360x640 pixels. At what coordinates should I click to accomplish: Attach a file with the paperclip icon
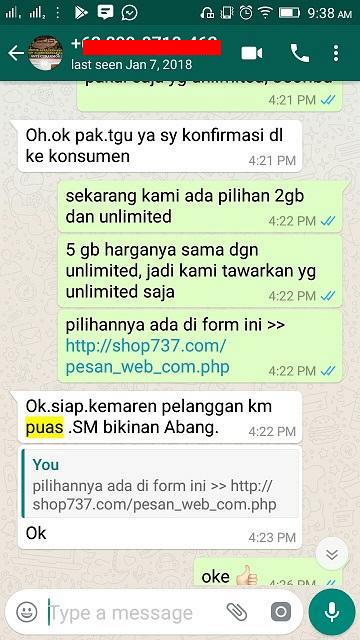tap(237, 612)
